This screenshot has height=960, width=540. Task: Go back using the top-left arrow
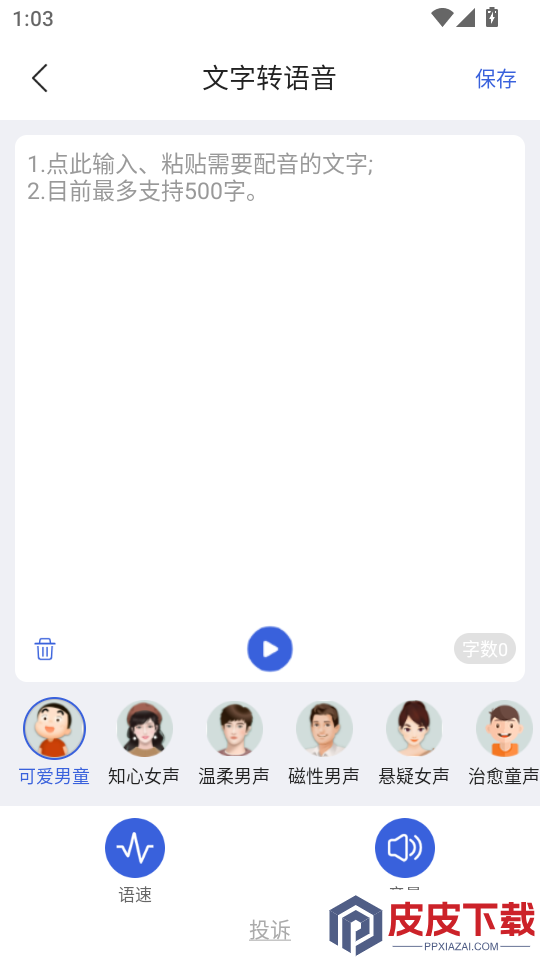pos(40,78)
